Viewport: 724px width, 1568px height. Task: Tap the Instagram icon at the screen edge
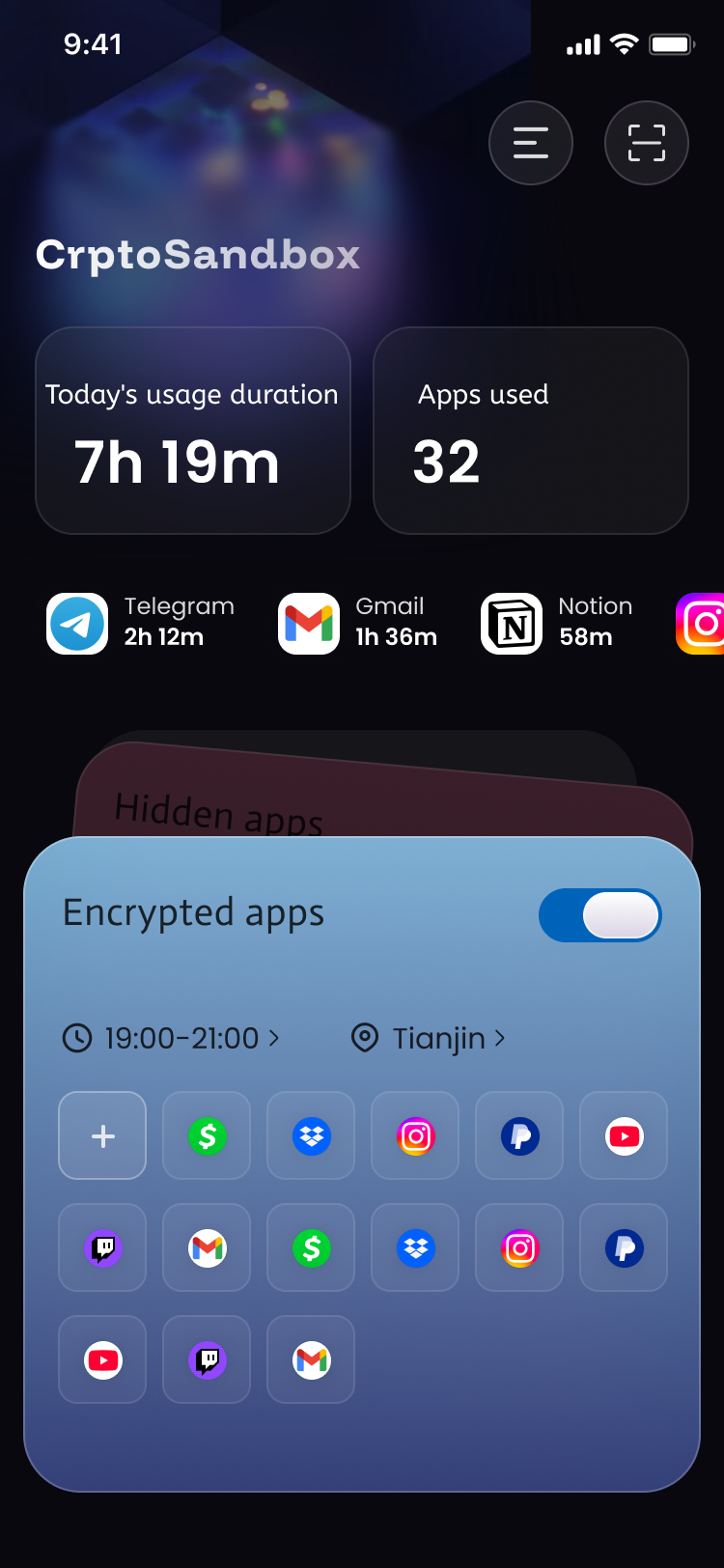[705, 624]
